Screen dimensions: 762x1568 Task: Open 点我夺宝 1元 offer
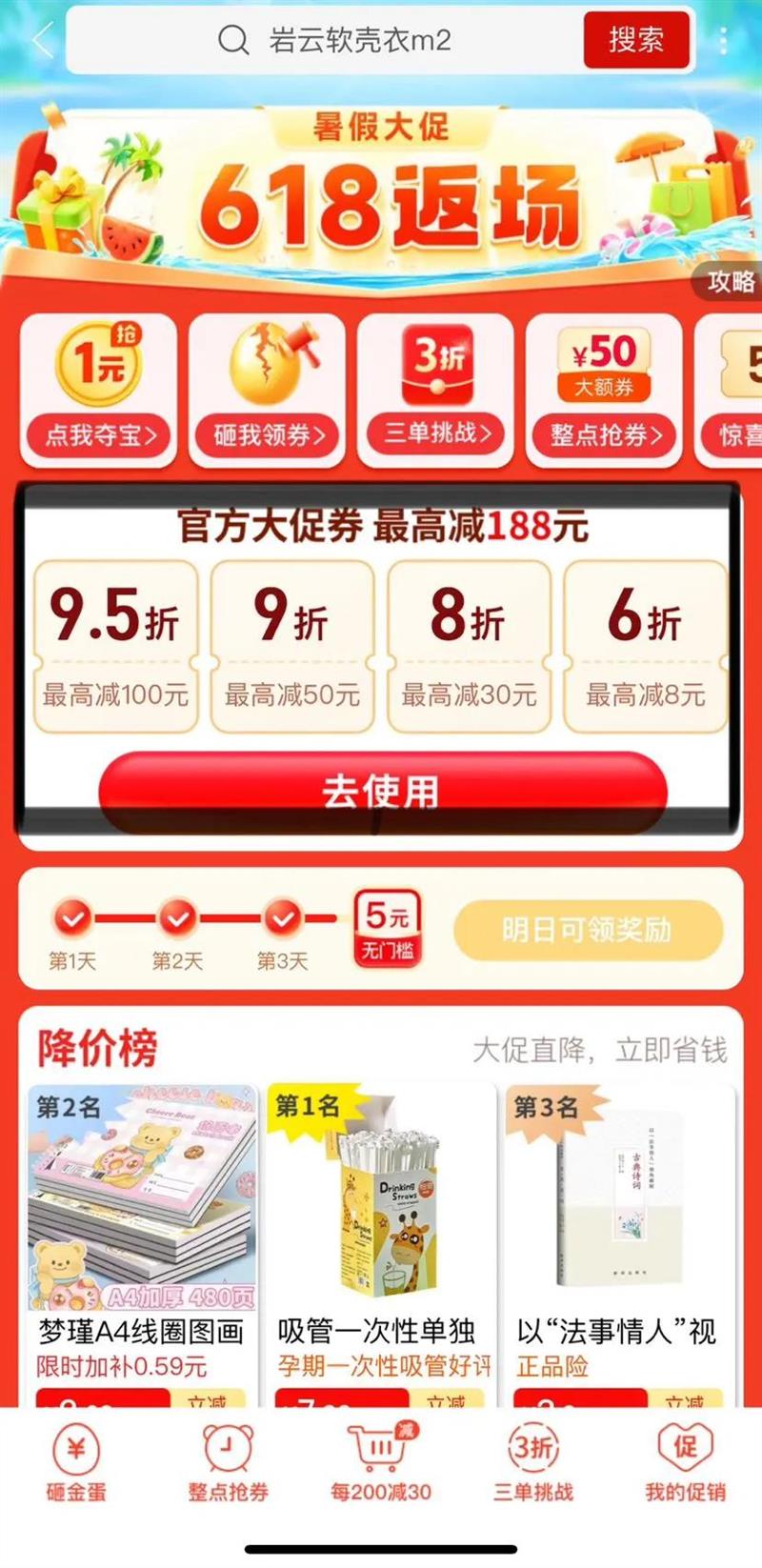[99, 391]
